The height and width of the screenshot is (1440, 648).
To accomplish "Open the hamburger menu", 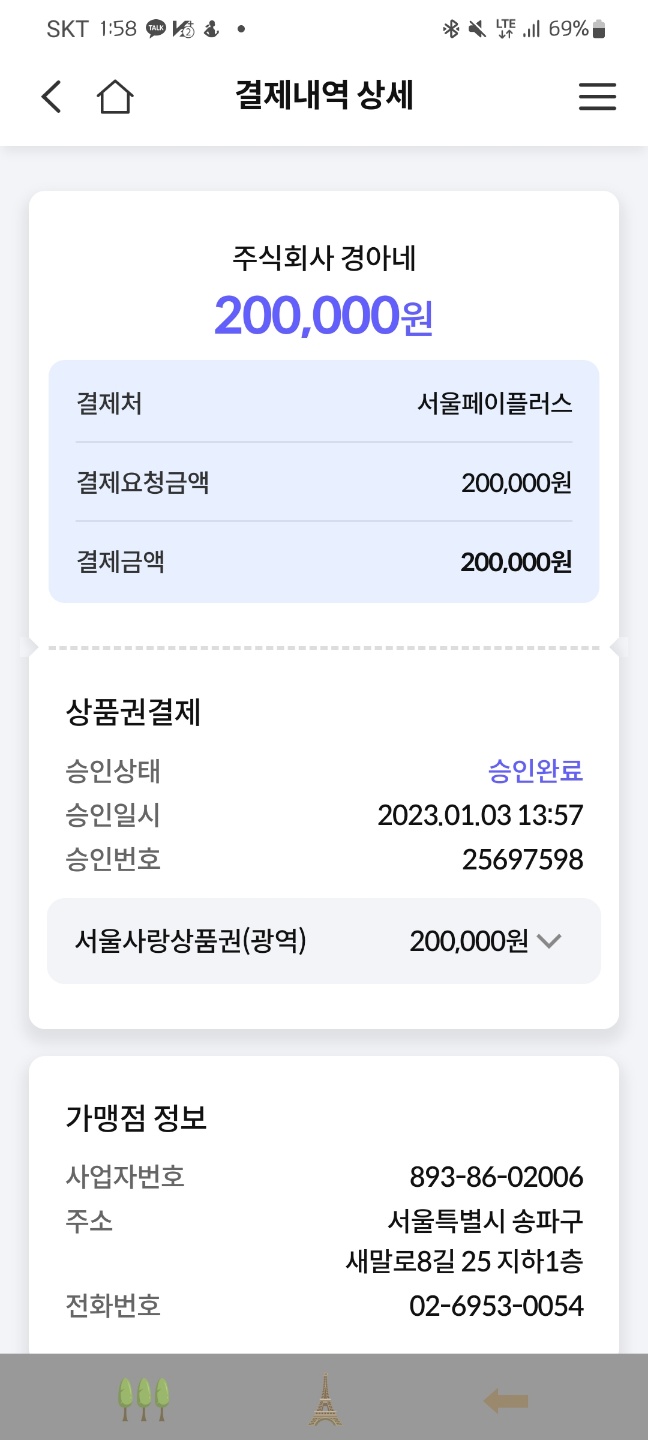I will pos(597,97).
